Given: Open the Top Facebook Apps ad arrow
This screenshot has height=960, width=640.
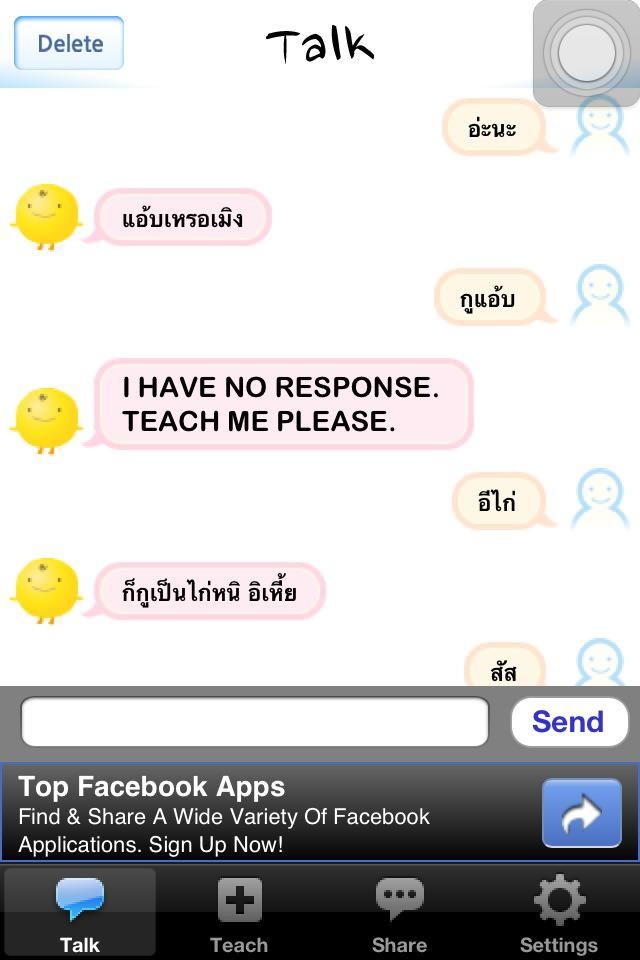Looking at the screenshot, I should click(x=581, y=813).
